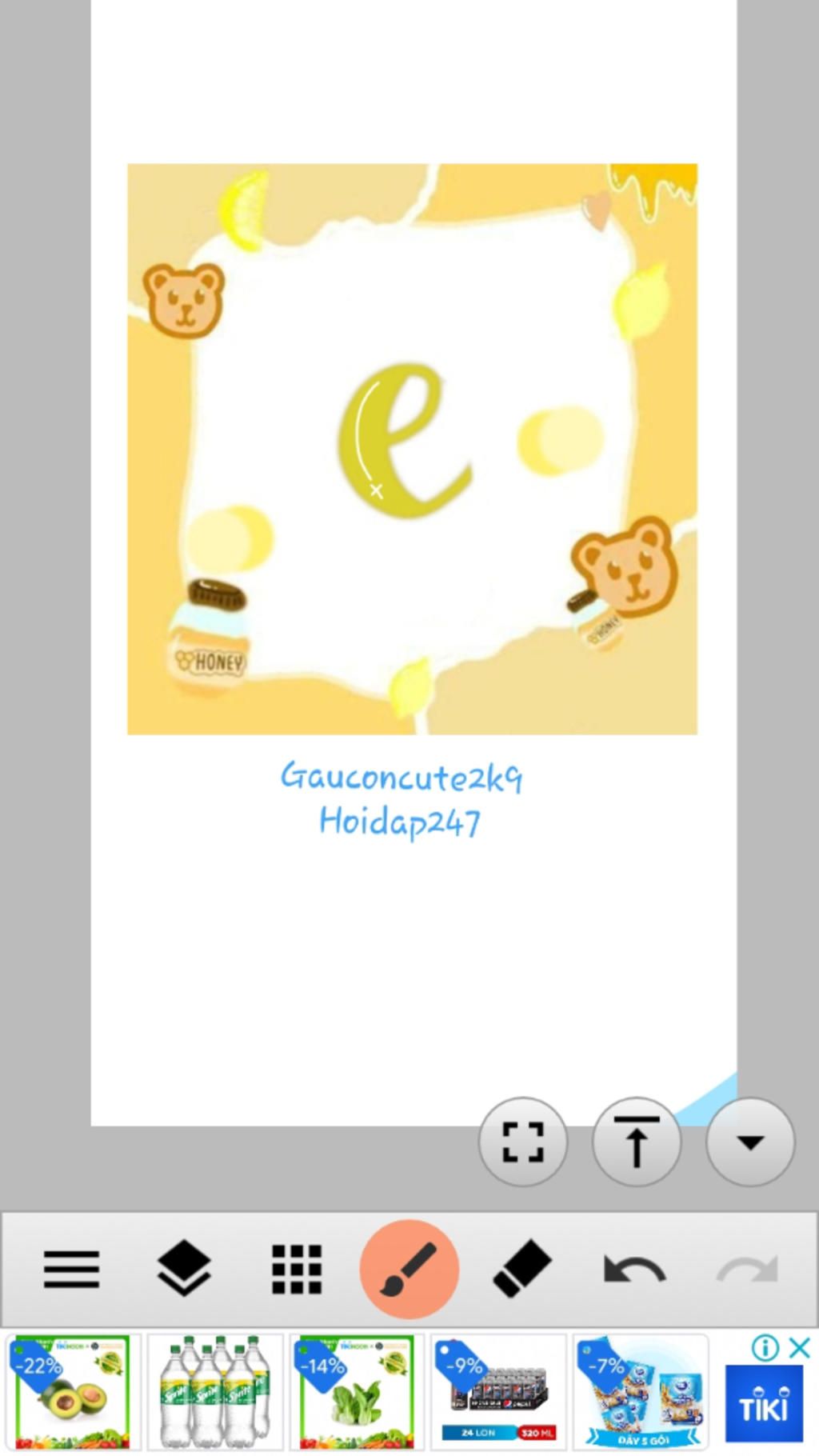Open the layers panel
Viewport: 819px width, 1456px height.
click(x=183, y=1269)
